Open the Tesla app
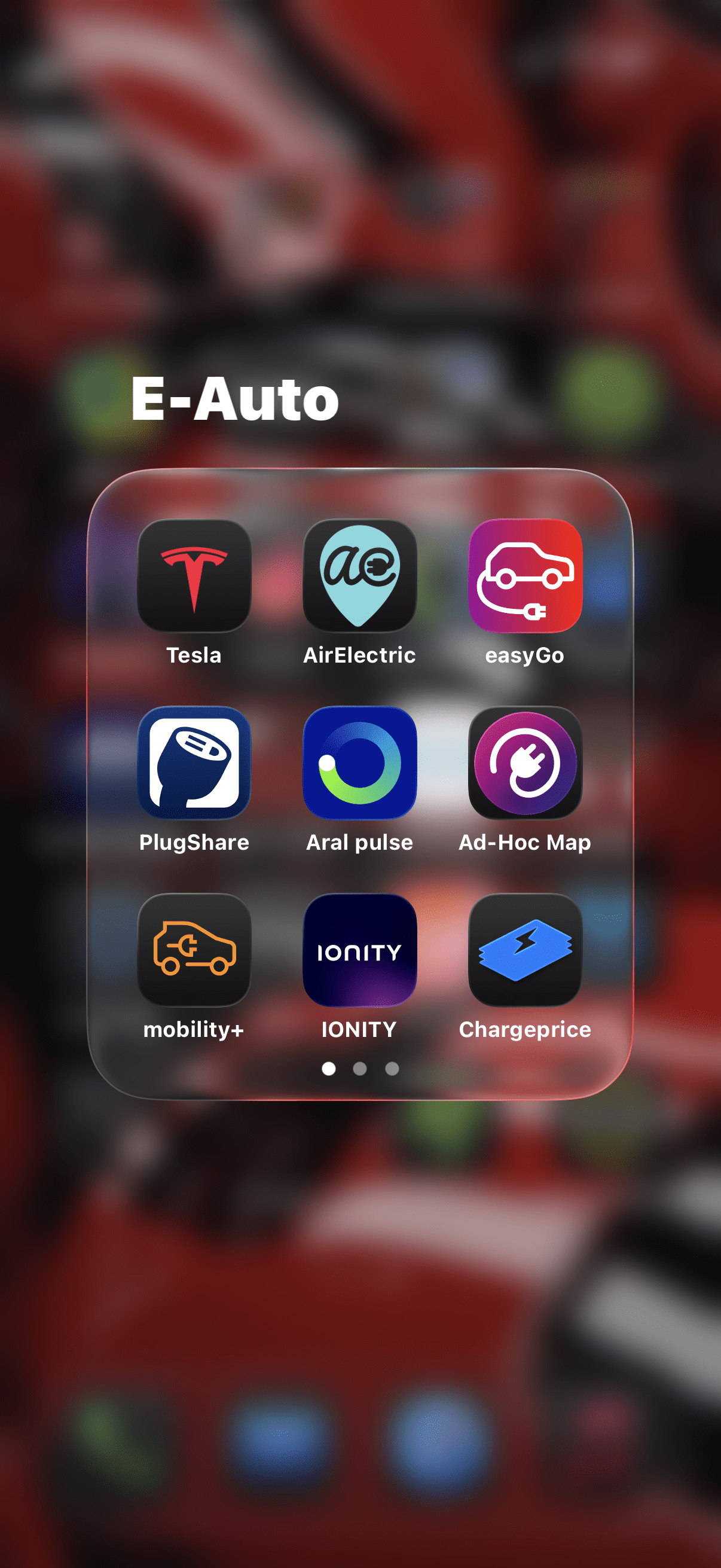 click(194, 576)
